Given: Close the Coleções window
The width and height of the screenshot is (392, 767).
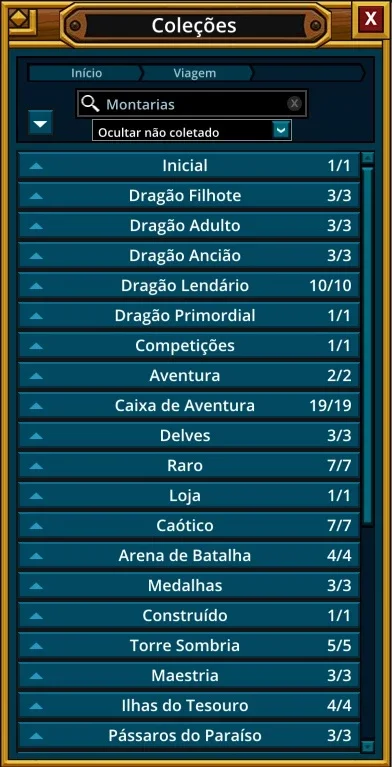Looking at the screenshot, I should [371, 19].
